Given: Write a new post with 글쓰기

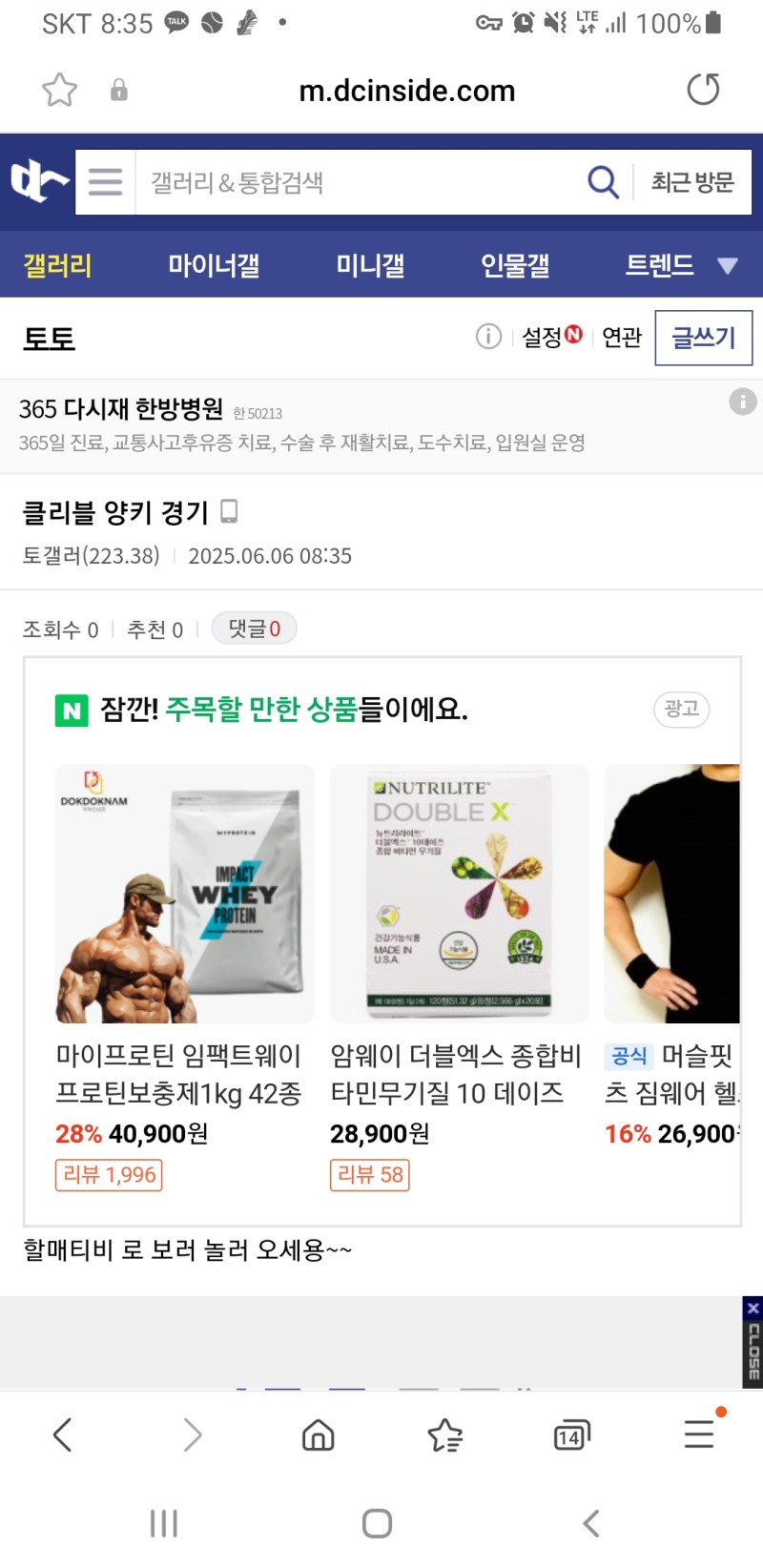Looking at the screenshot, I should [703, 338].
